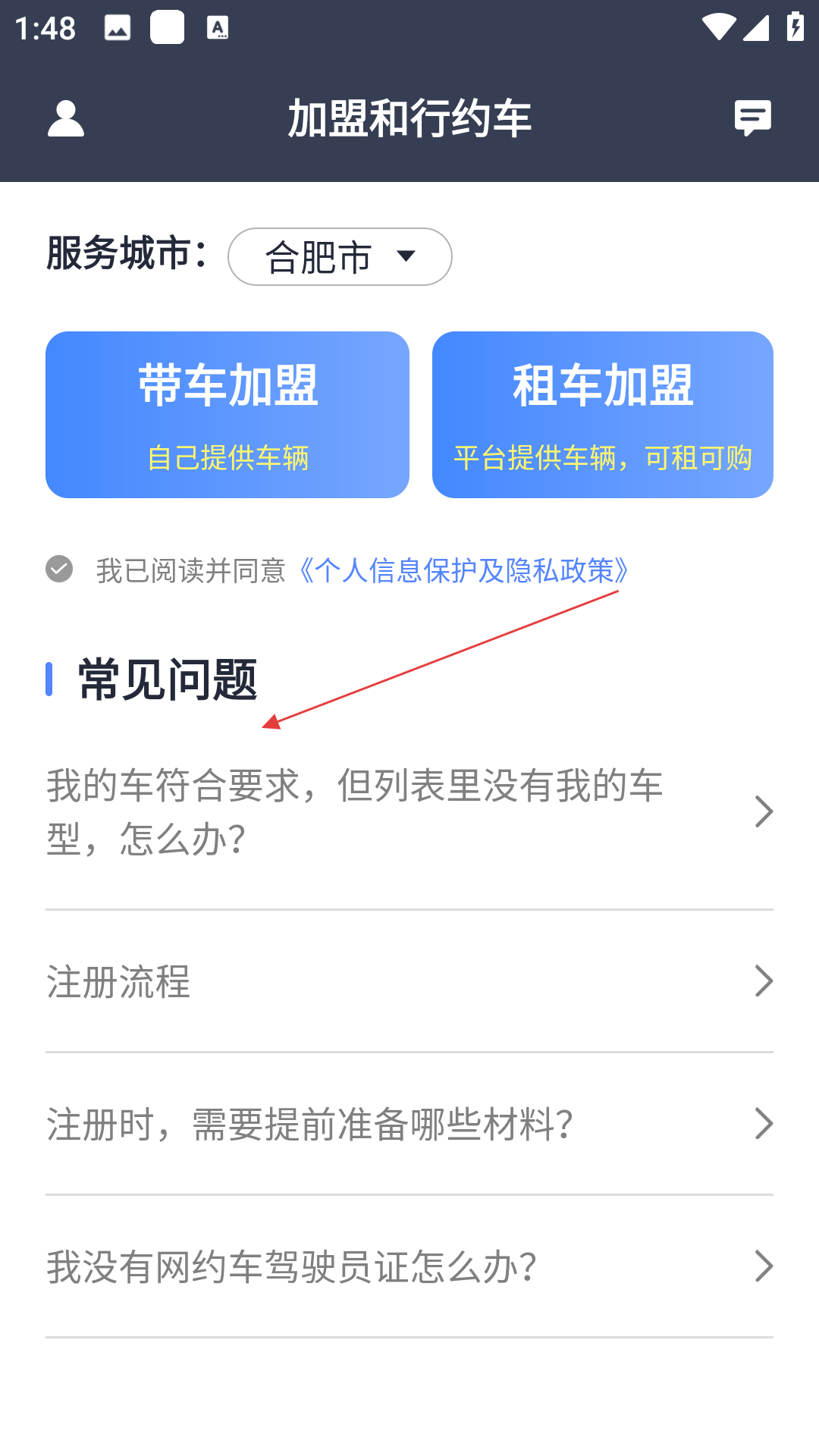This screenshot has height=1456, width=819.
Task: Choose 租车加盟 option
Action: pos(602,415)
